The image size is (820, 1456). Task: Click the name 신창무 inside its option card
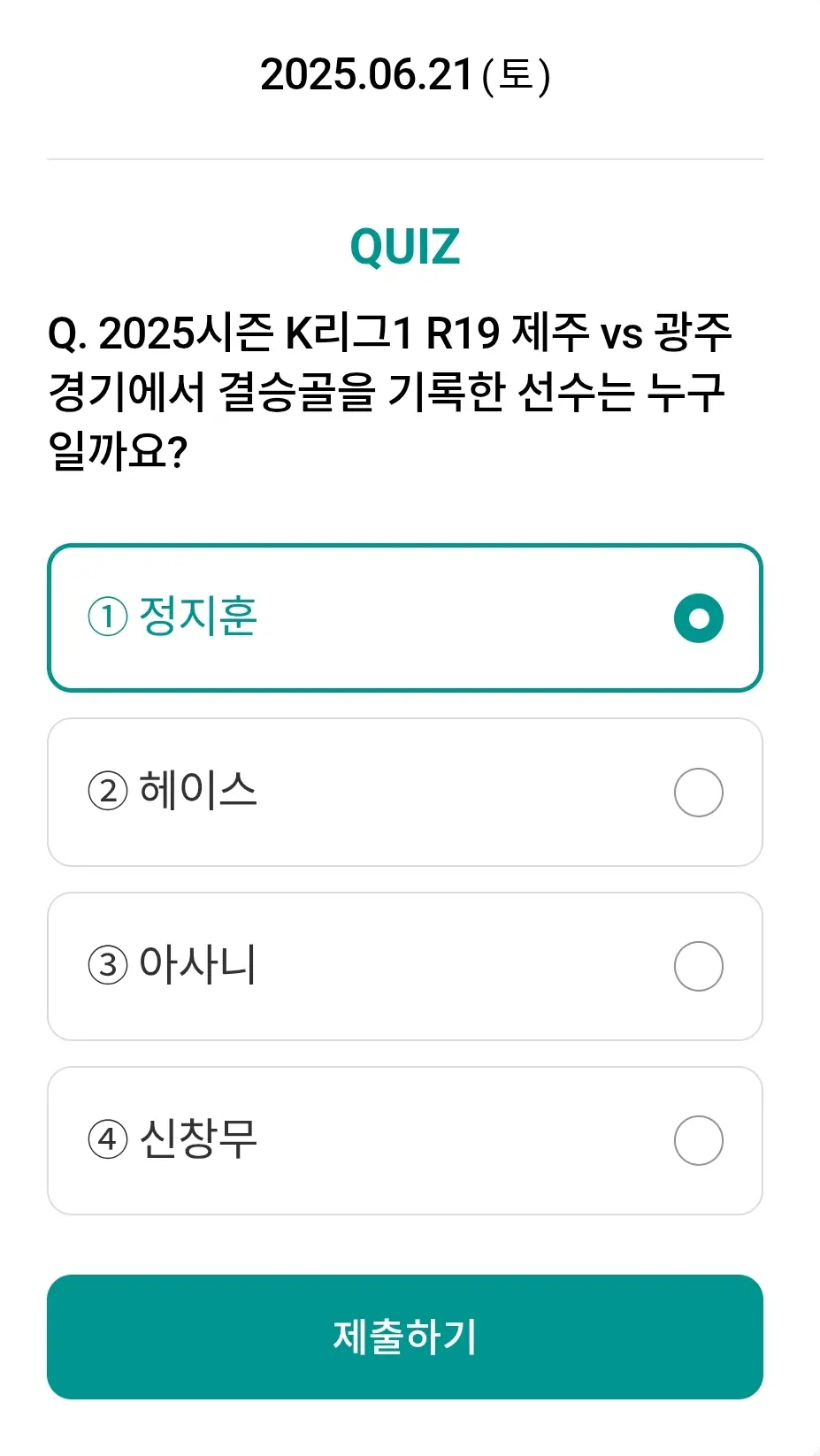click(200, 1140)
